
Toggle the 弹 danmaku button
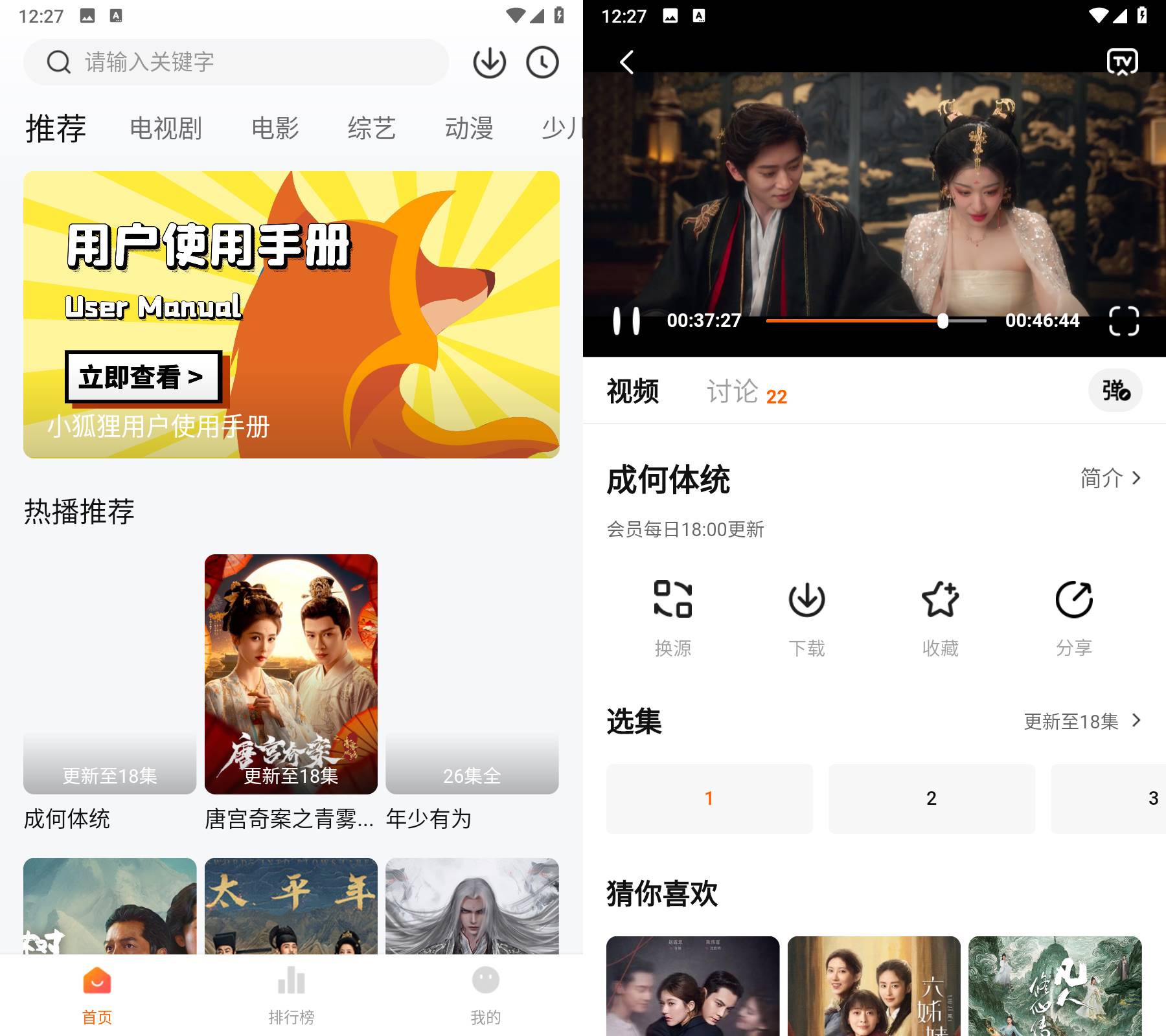pyautogui.click(x=1115, y=390)
